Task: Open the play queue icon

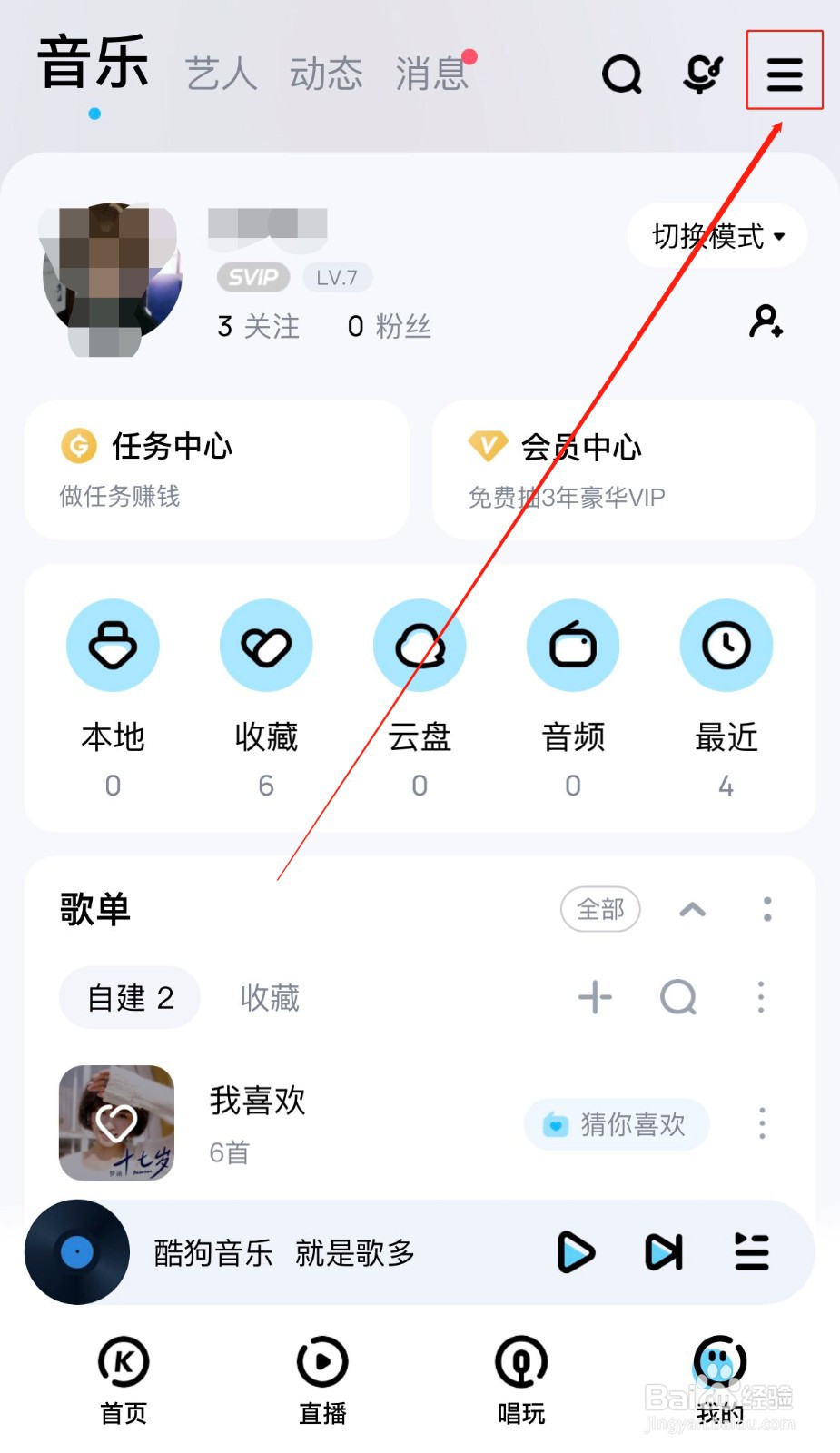Action: 752,1251
